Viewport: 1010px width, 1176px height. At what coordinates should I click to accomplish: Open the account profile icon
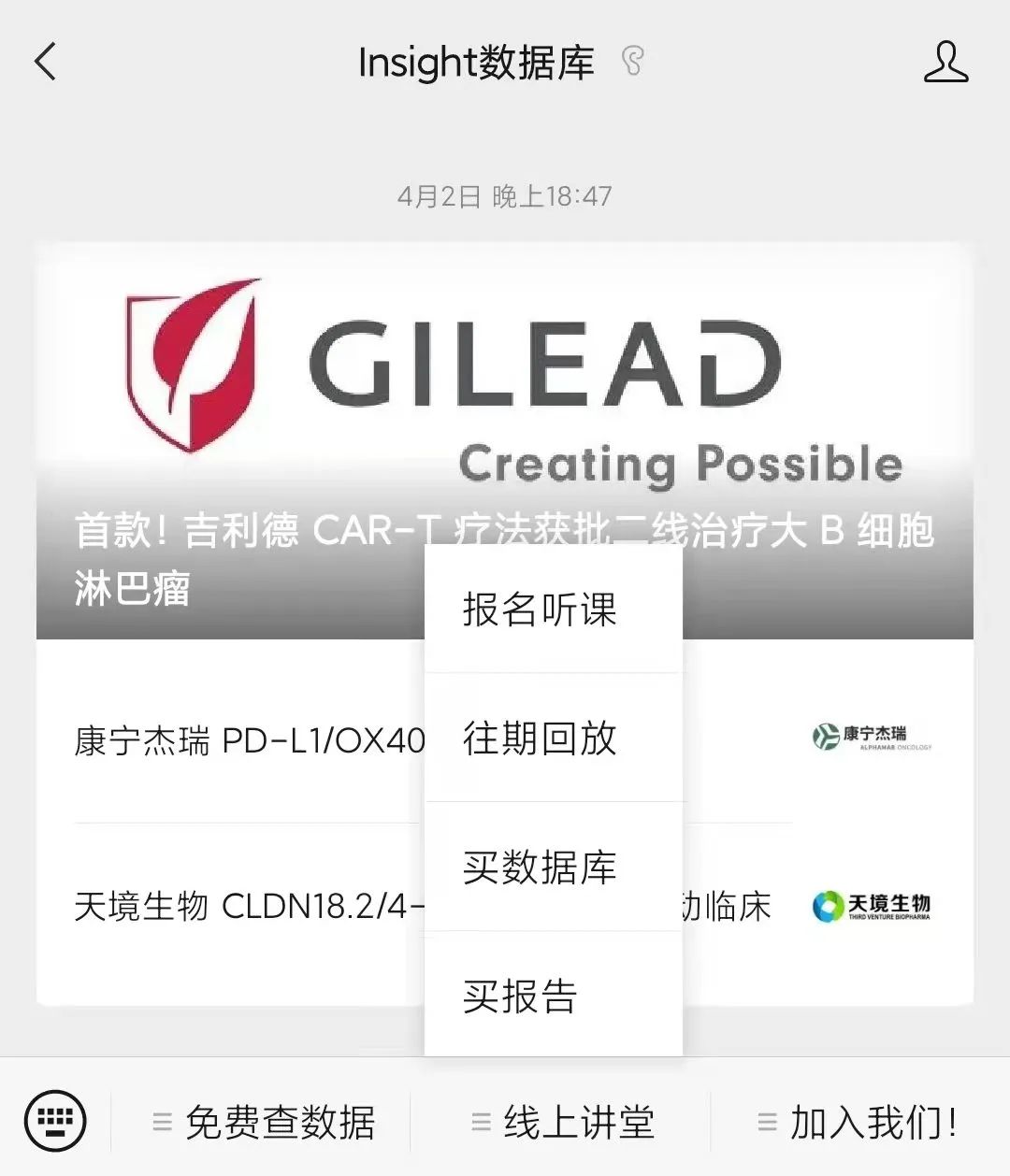[x=945, y=63]
